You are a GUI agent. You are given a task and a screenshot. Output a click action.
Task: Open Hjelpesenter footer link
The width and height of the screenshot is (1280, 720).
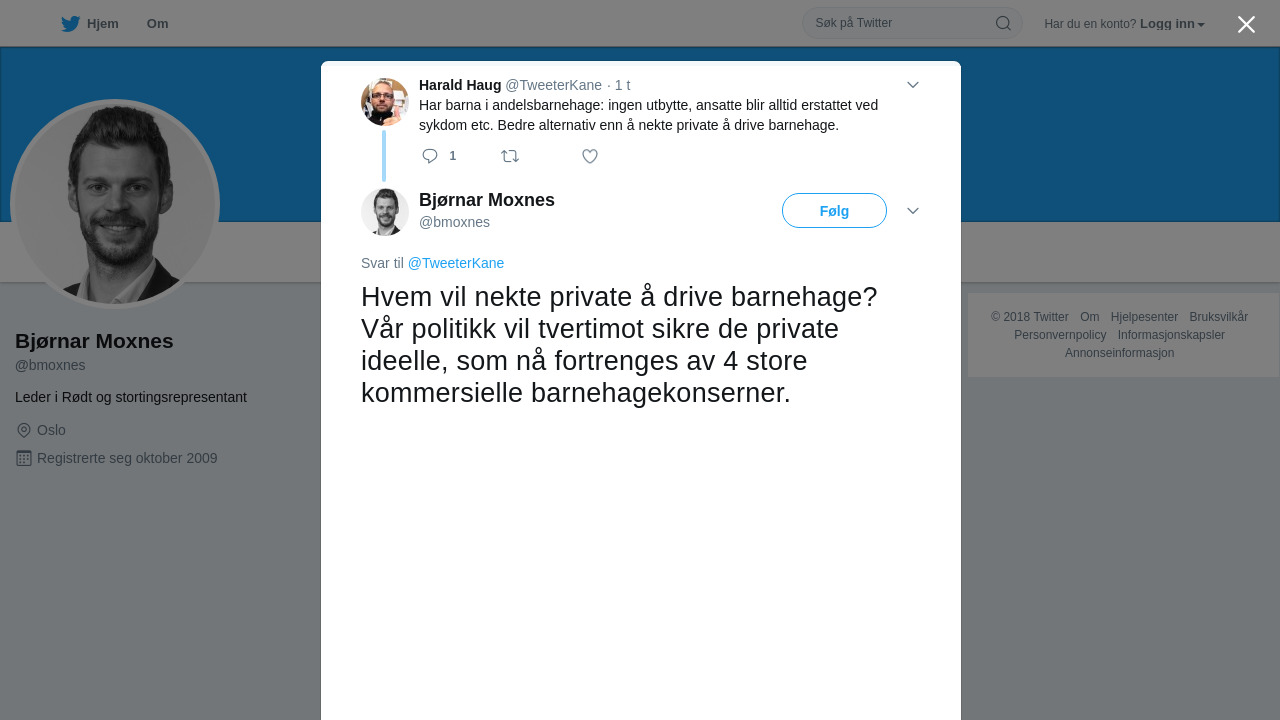[1144, 317]
